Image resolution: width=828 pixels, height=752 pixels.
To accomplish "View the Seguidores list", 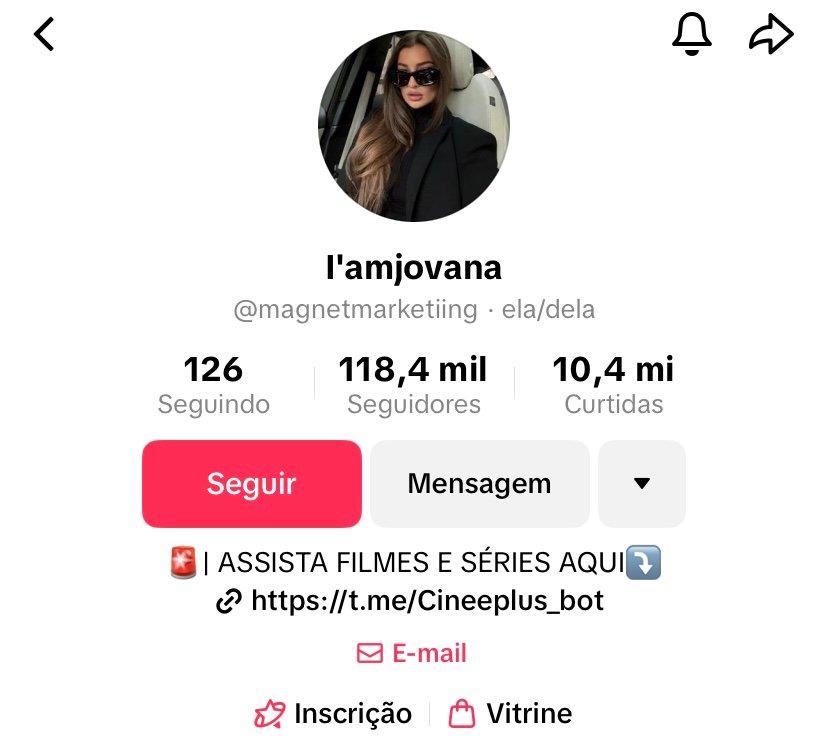I will (x=413, y=385).
